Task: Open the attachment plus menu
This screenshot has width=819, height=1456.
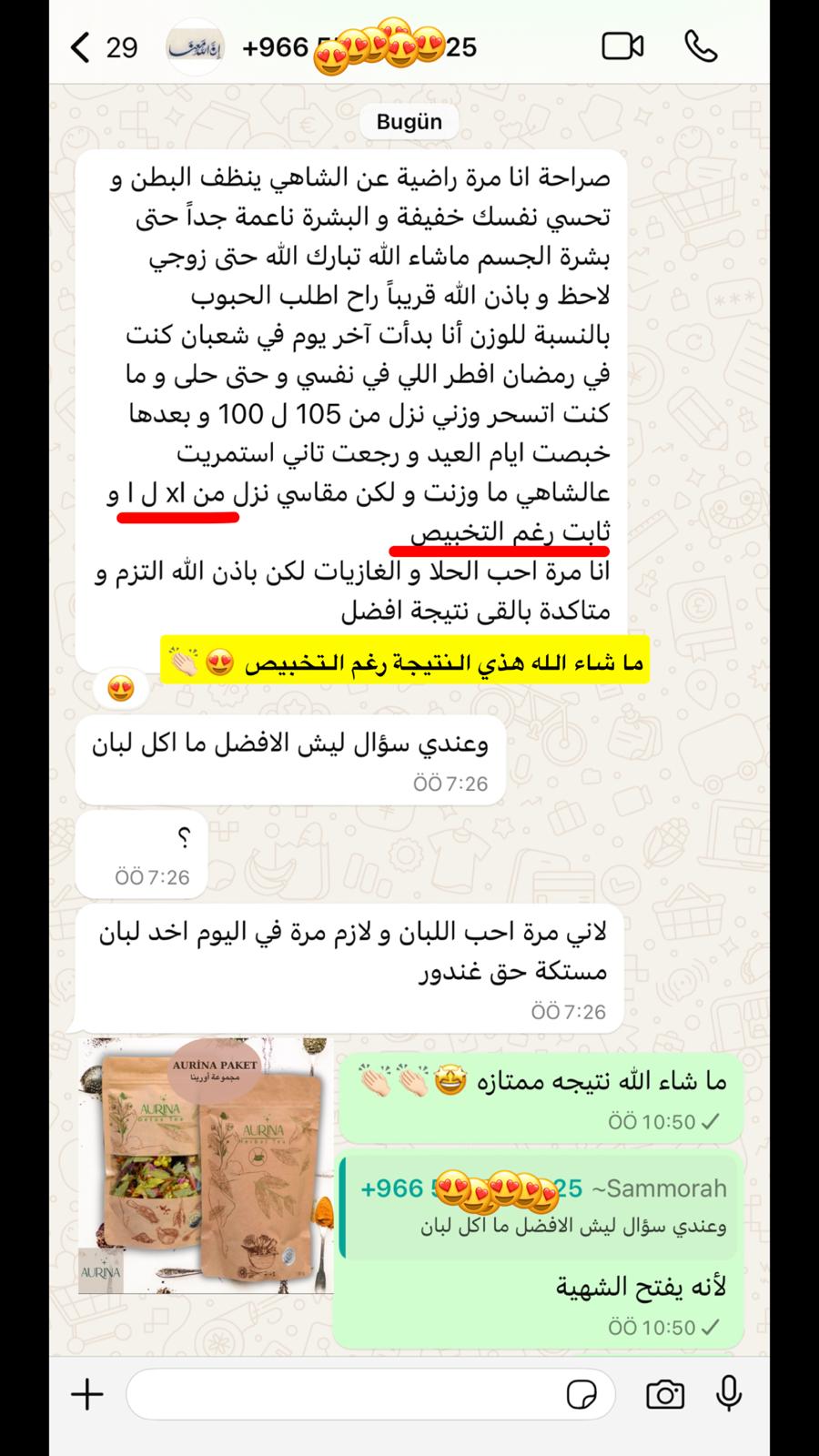Action: point(87,1394)
